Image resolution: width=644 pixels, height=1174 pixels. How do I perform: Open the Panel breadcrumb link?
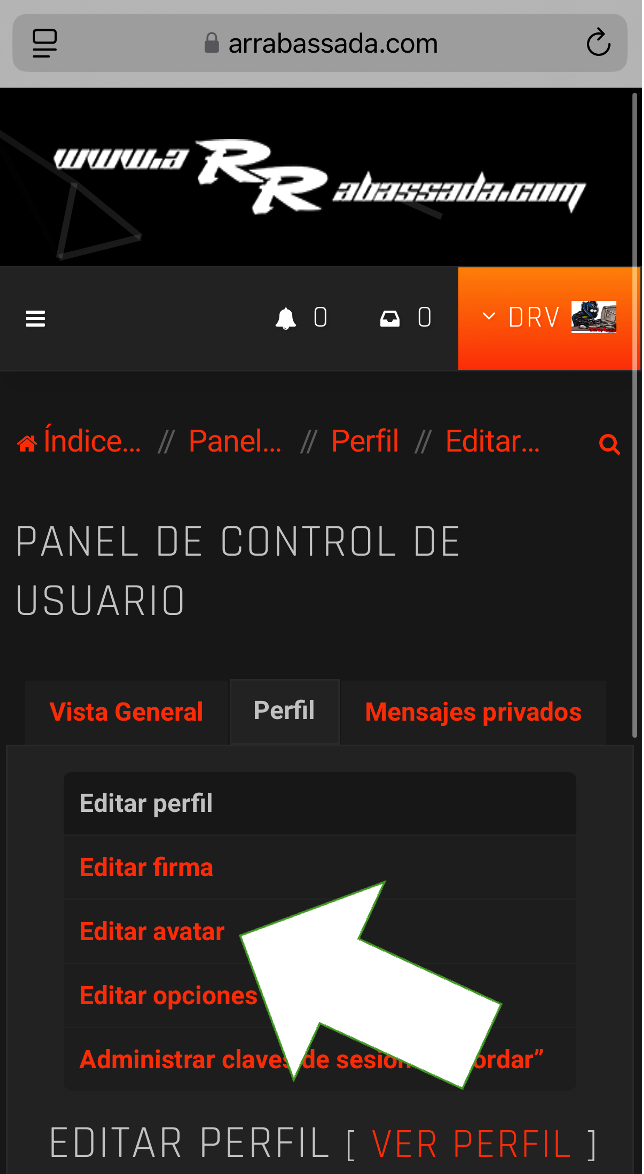[235, 441]
